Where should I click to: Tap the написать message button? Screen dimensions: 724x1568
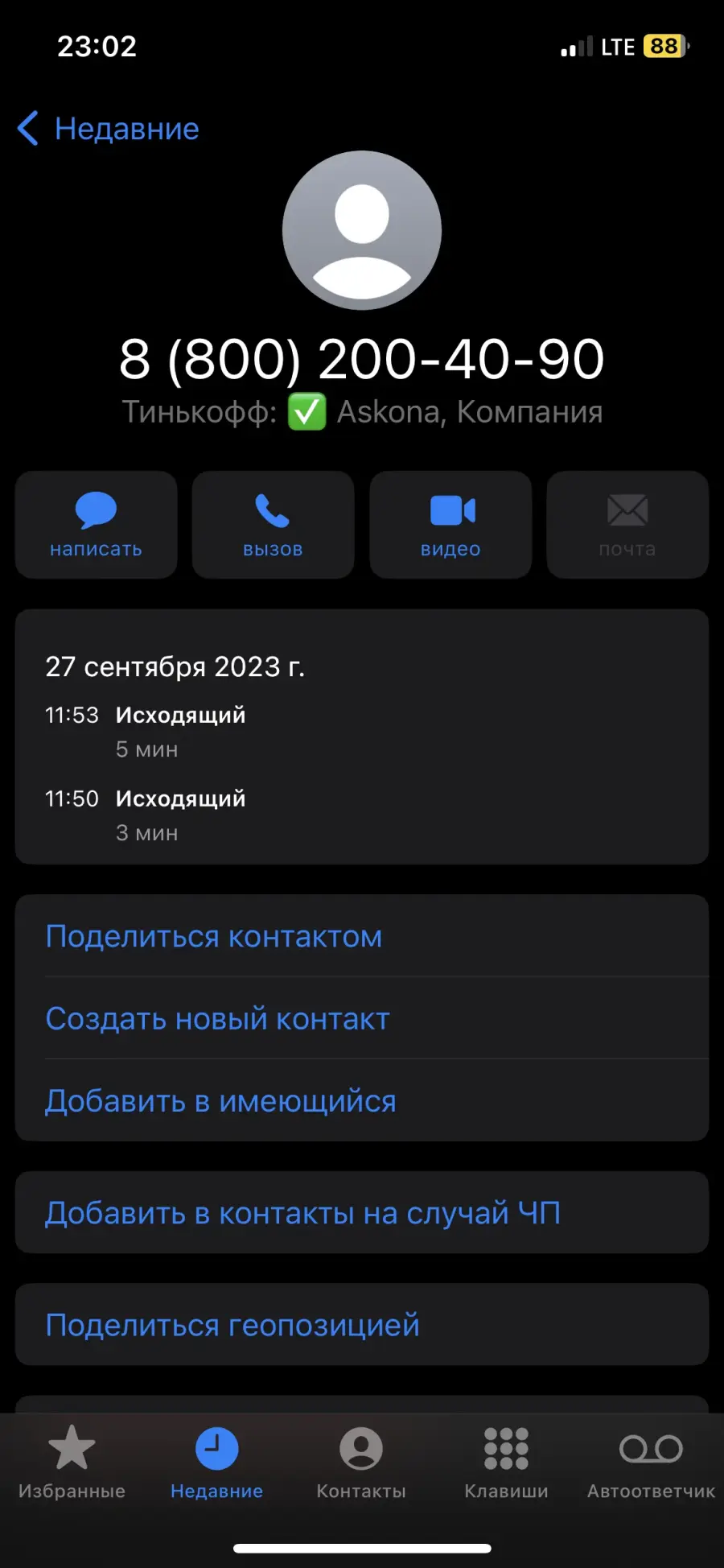(x=96, y=525)
